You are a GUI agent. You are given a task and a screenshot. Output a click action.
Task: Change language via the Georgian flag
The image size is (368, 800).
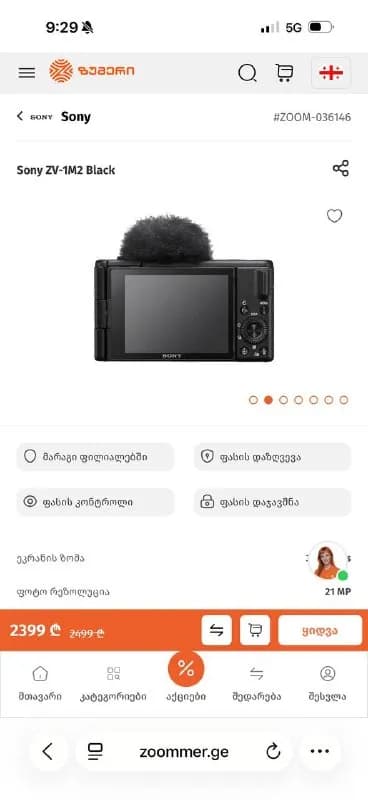pyautogui.click(x=331, y=73)
